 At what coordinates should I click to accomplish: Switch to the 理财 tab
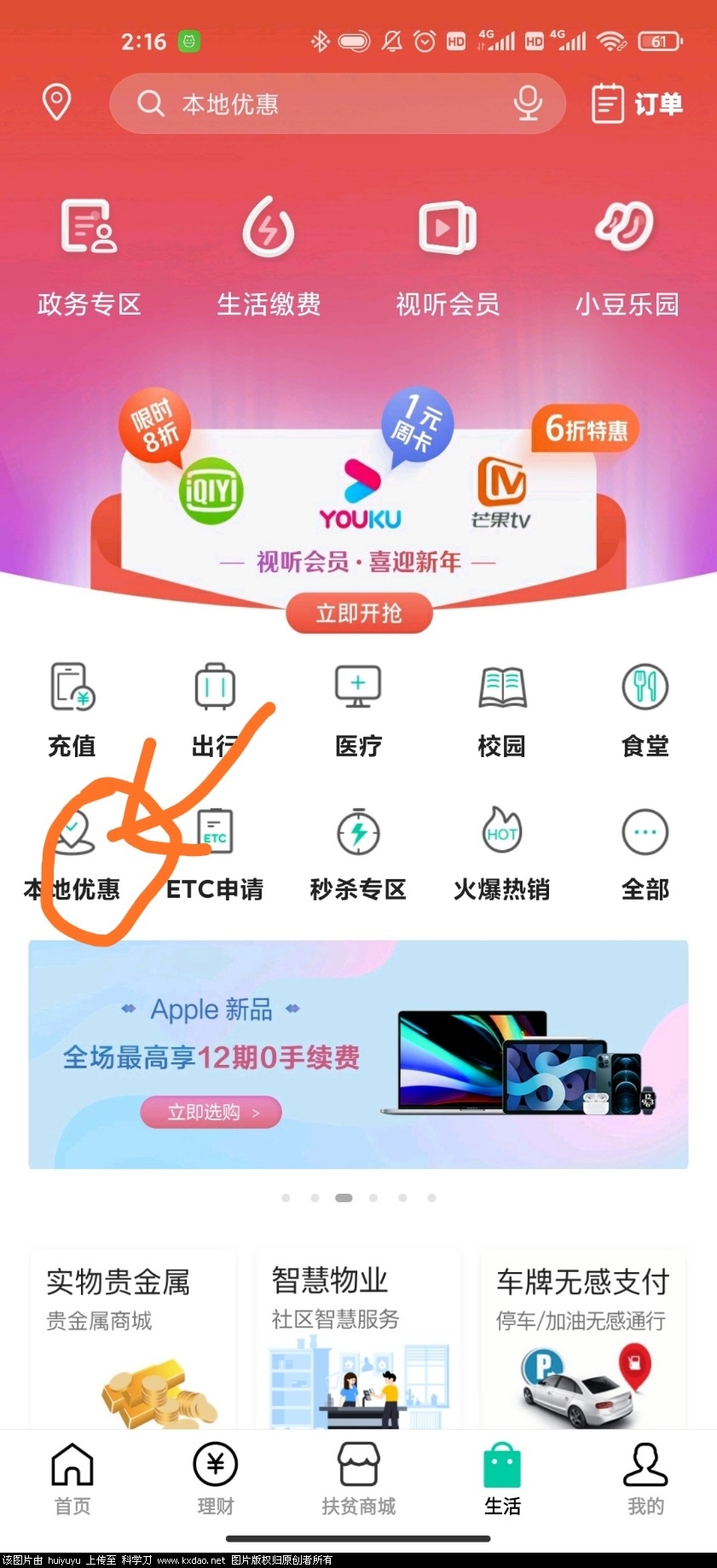coord(215,1479)
